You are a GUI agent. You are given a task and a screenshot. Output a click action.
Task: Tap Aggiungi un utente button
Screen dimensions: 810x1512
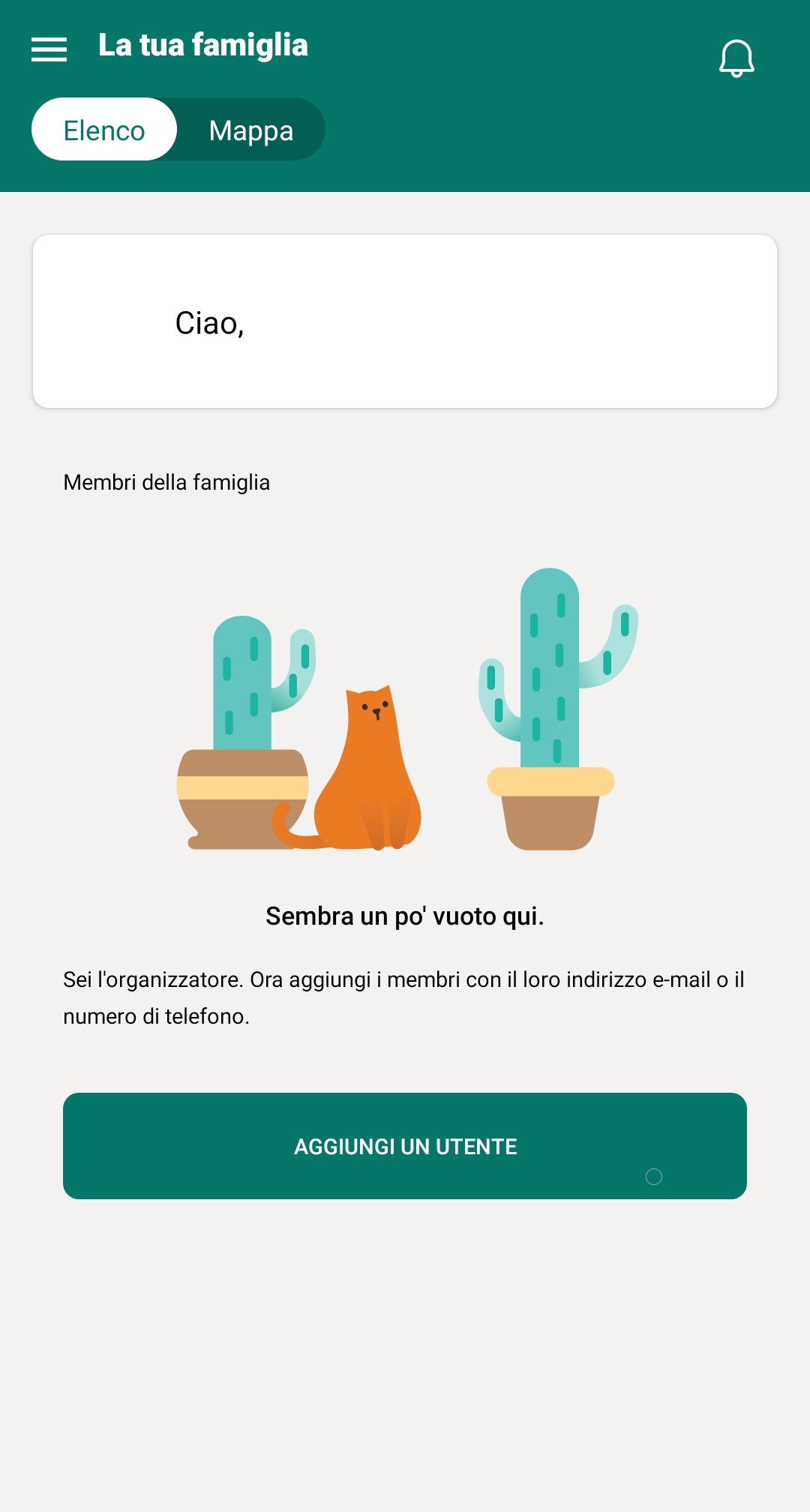coord(405,1146)
